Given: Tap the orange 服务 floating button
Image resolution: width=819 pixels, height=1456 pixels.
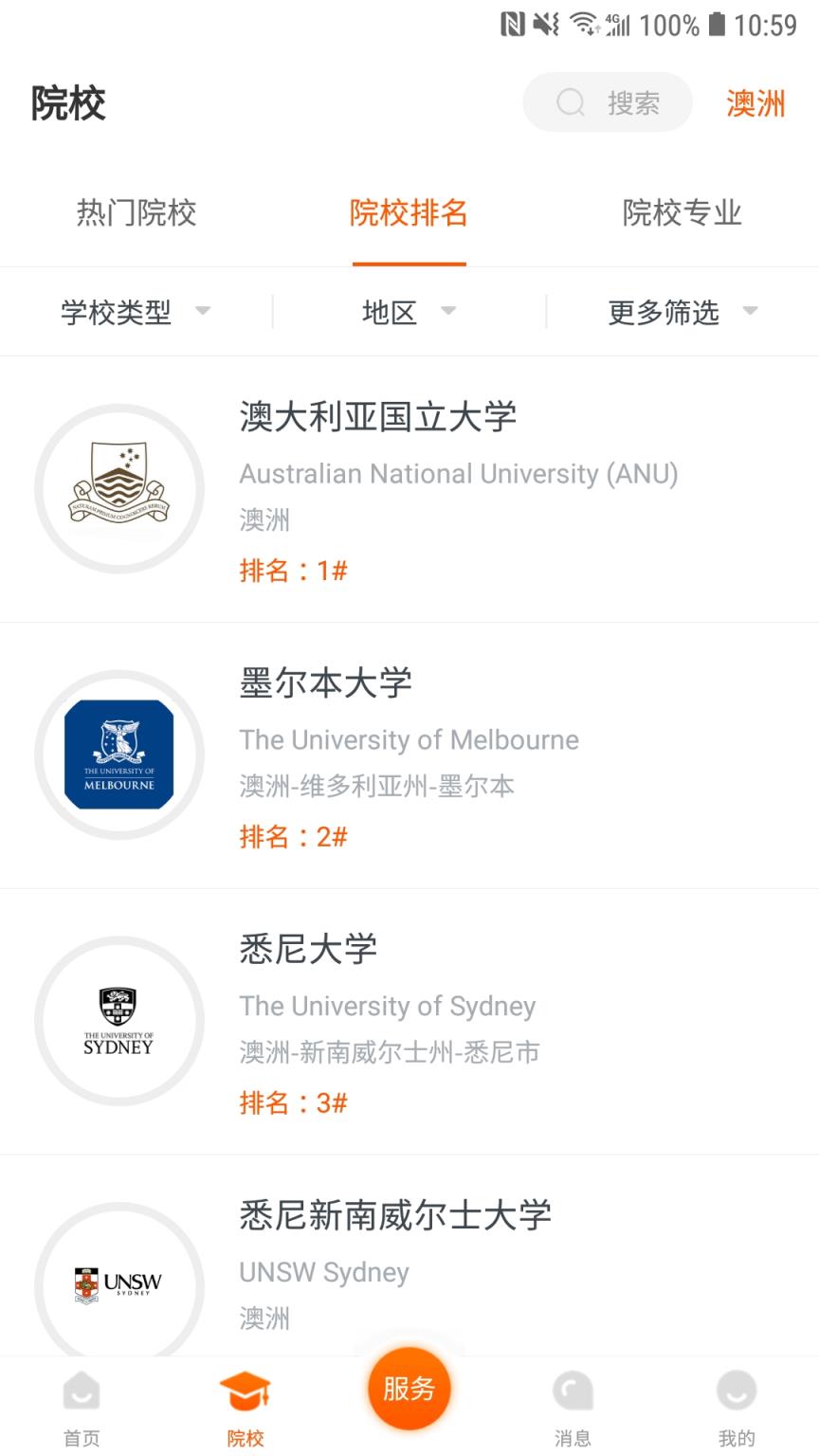Looking at the screenshot, I should [x=409, y=1387].
